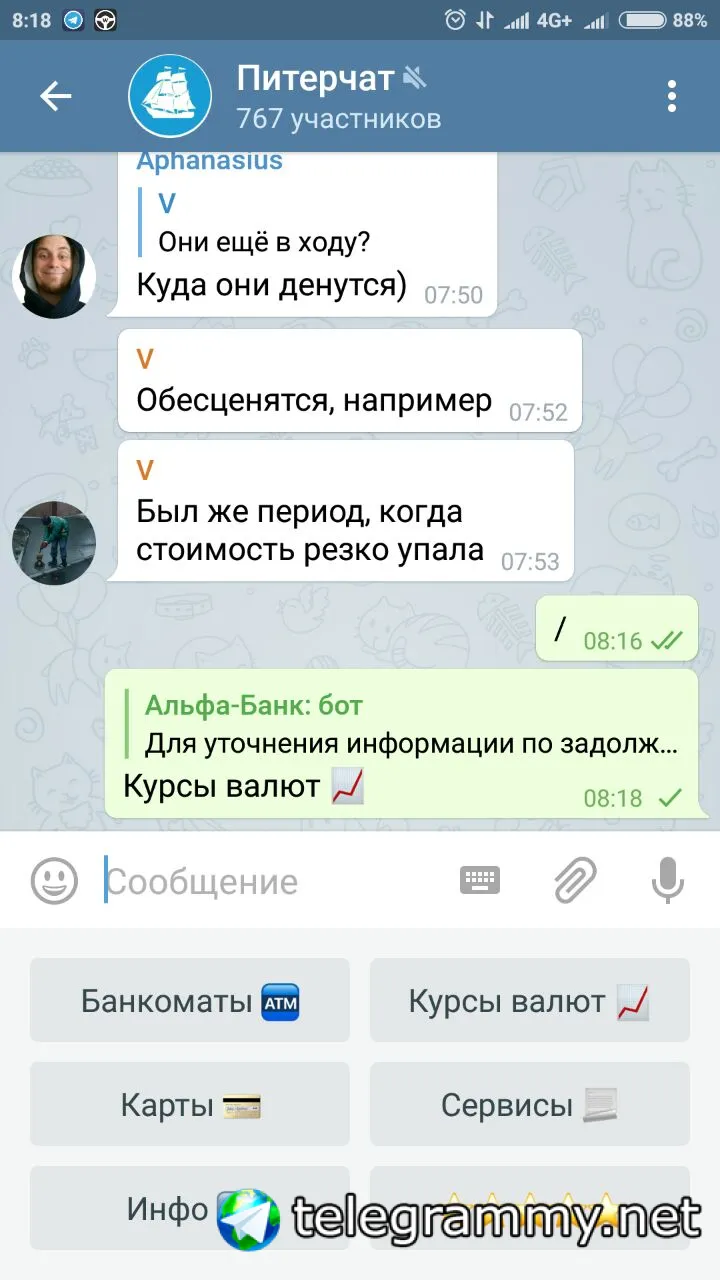
Task: Open the overflow menu with three dots
Action: click(x=672, y=96)
